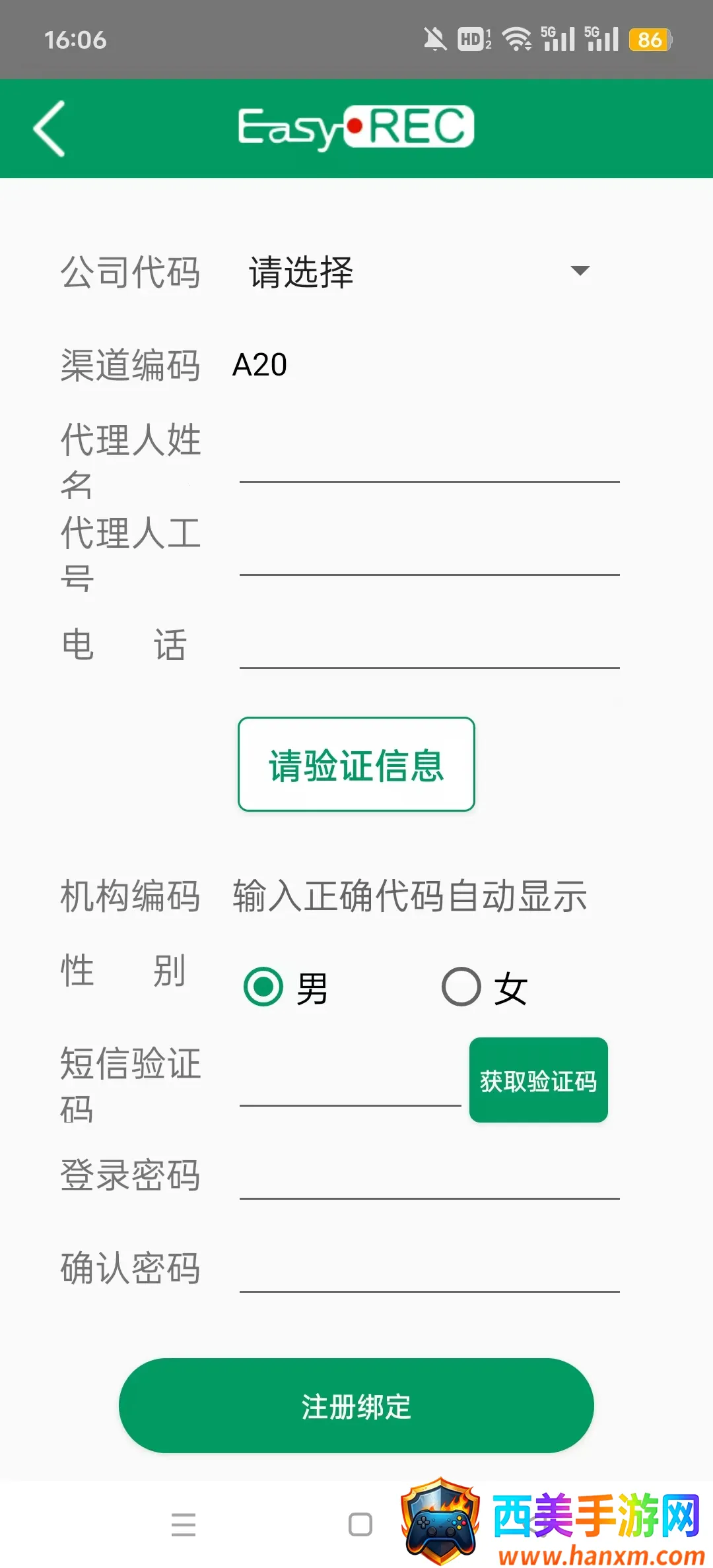Select 男 as gender
This screenshot has width=713, height=1568.
(263, 987)
